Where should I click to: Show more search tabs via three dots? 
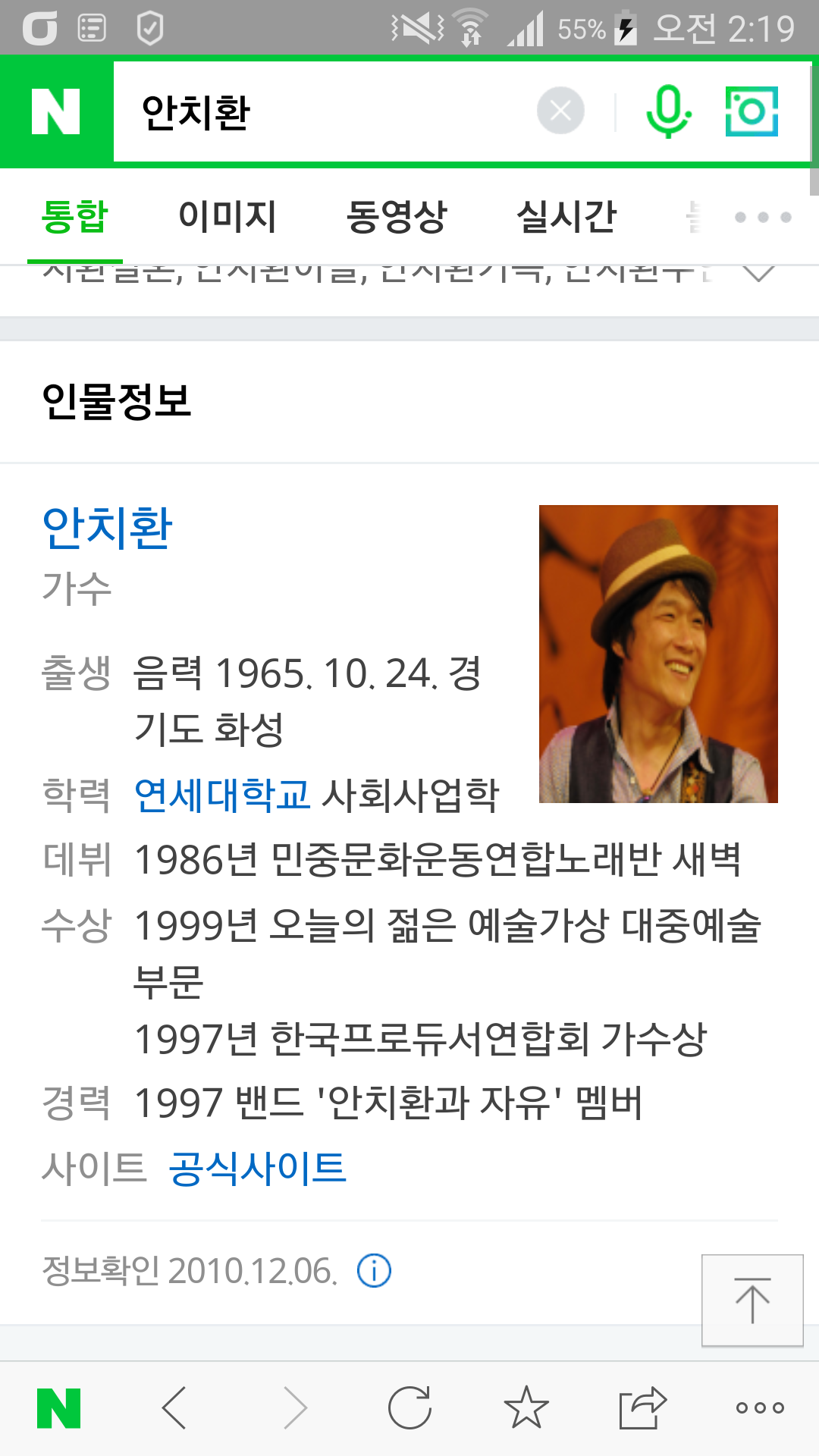763,217
